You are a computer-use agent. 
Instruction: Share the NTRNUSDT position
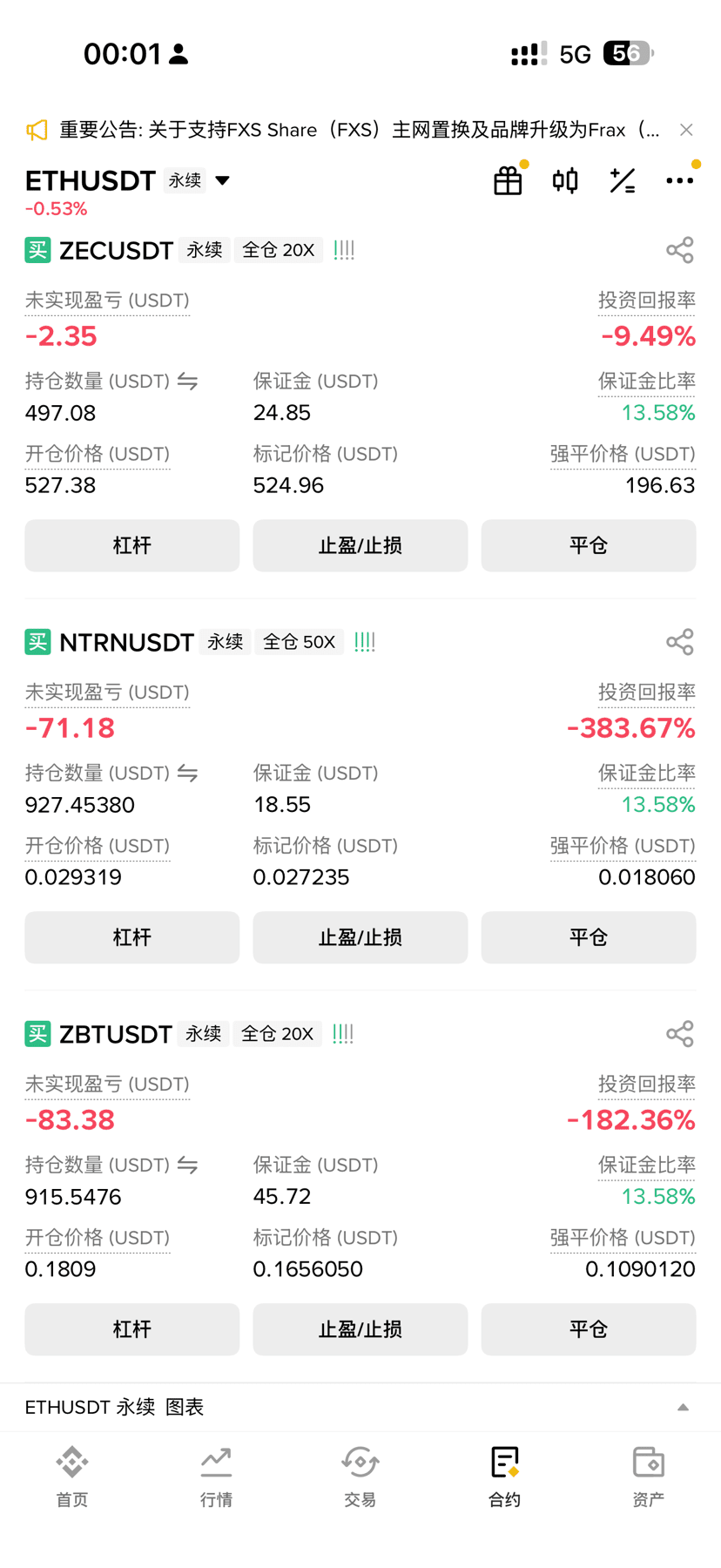click(680, 642)
